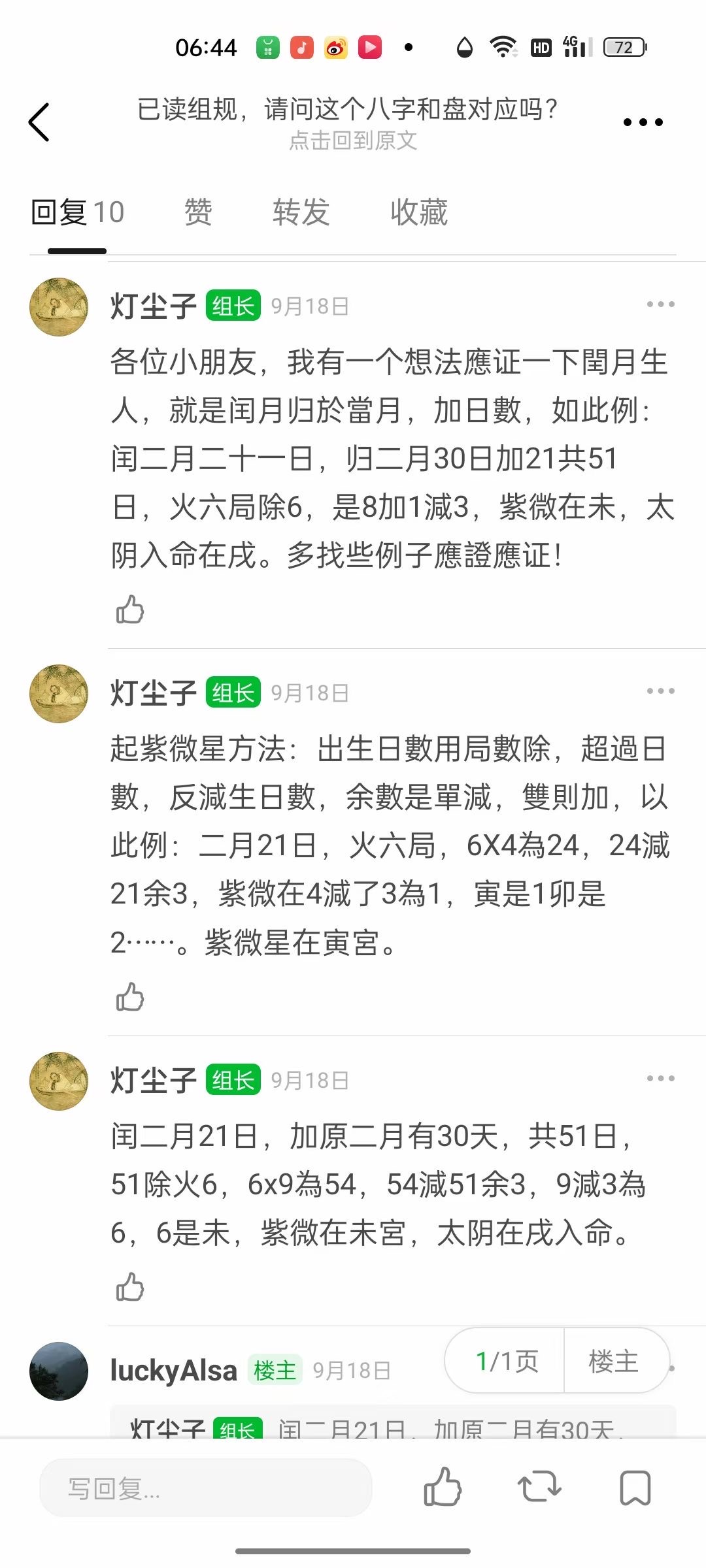Open the 1/1页 page selector
The width and height of the screenshot is (706, 1568).
coord(506,1362)
